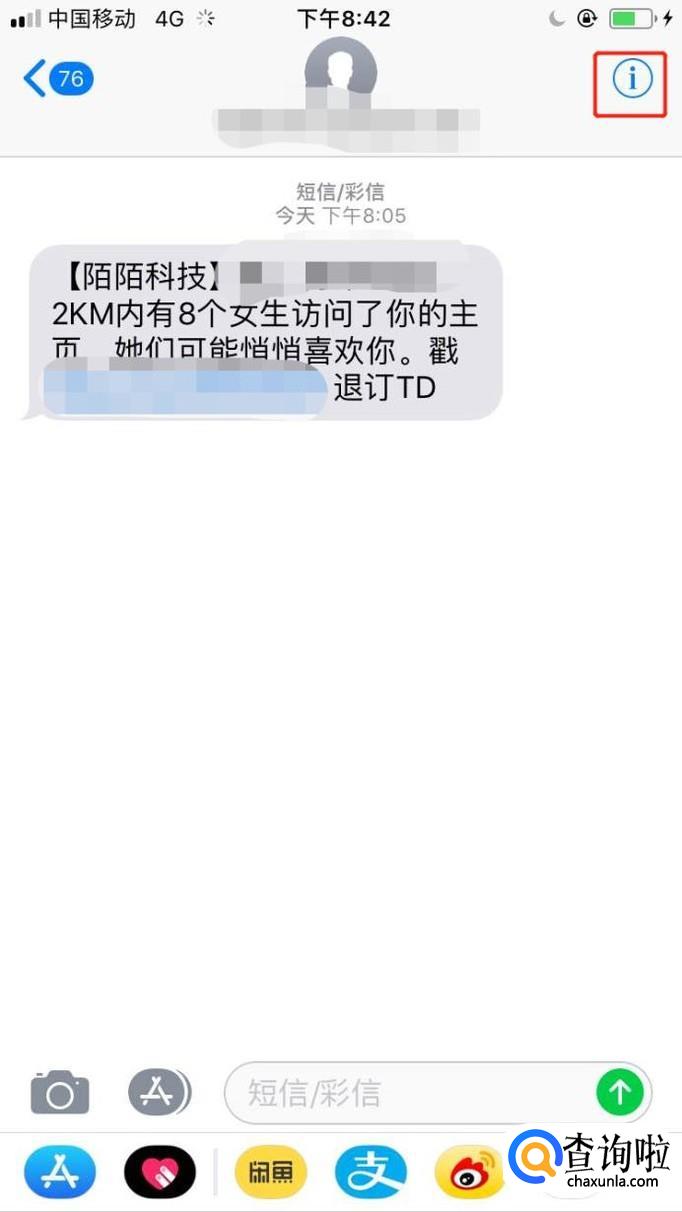Viewport: 682px width, 1212px height.
Task: Toggle the iMessage apps drawer button
Action: (160, 1091)
